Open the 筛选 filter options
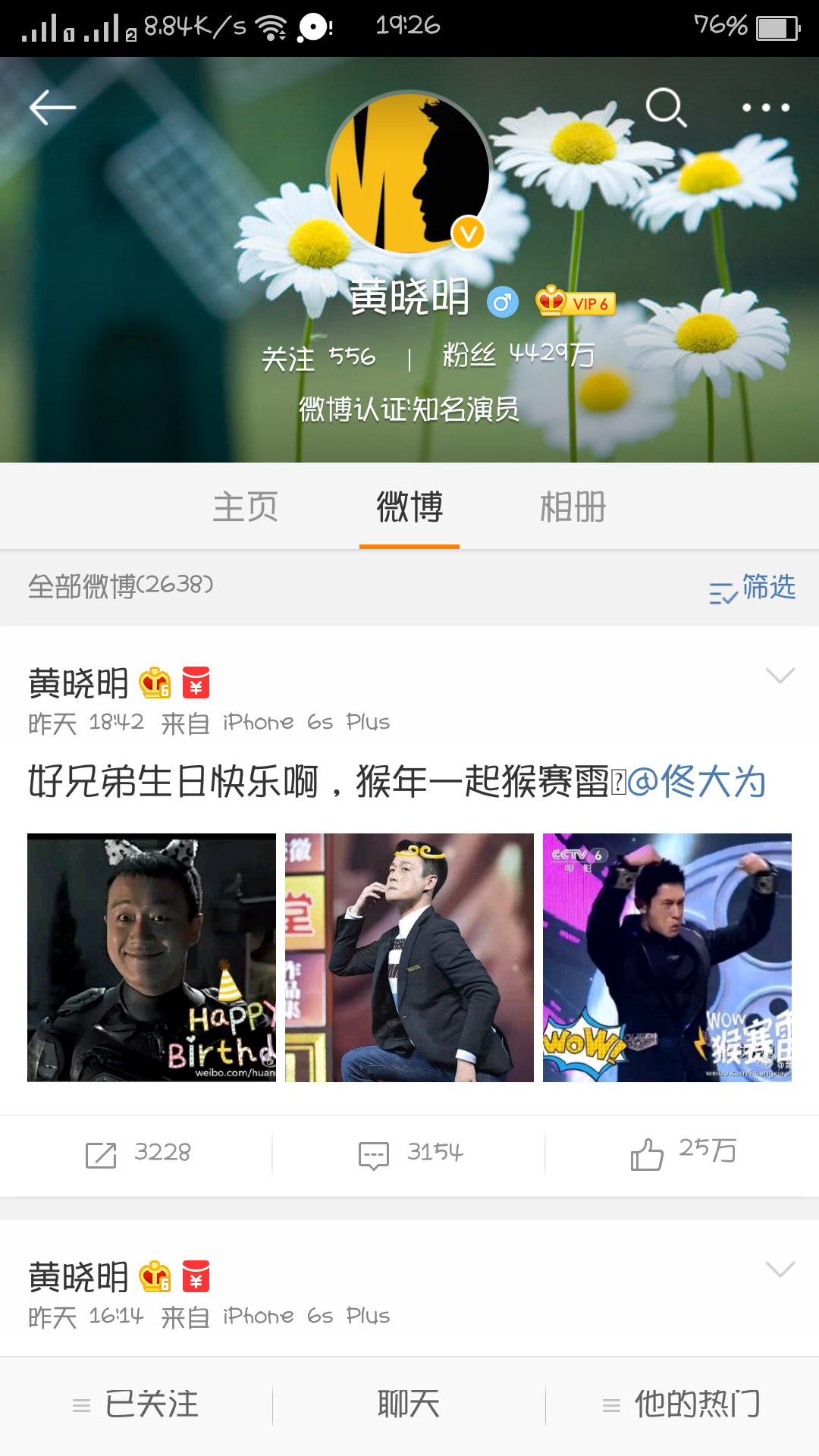The width and height of the screenshot is (819, 1456). click(752, 588)
